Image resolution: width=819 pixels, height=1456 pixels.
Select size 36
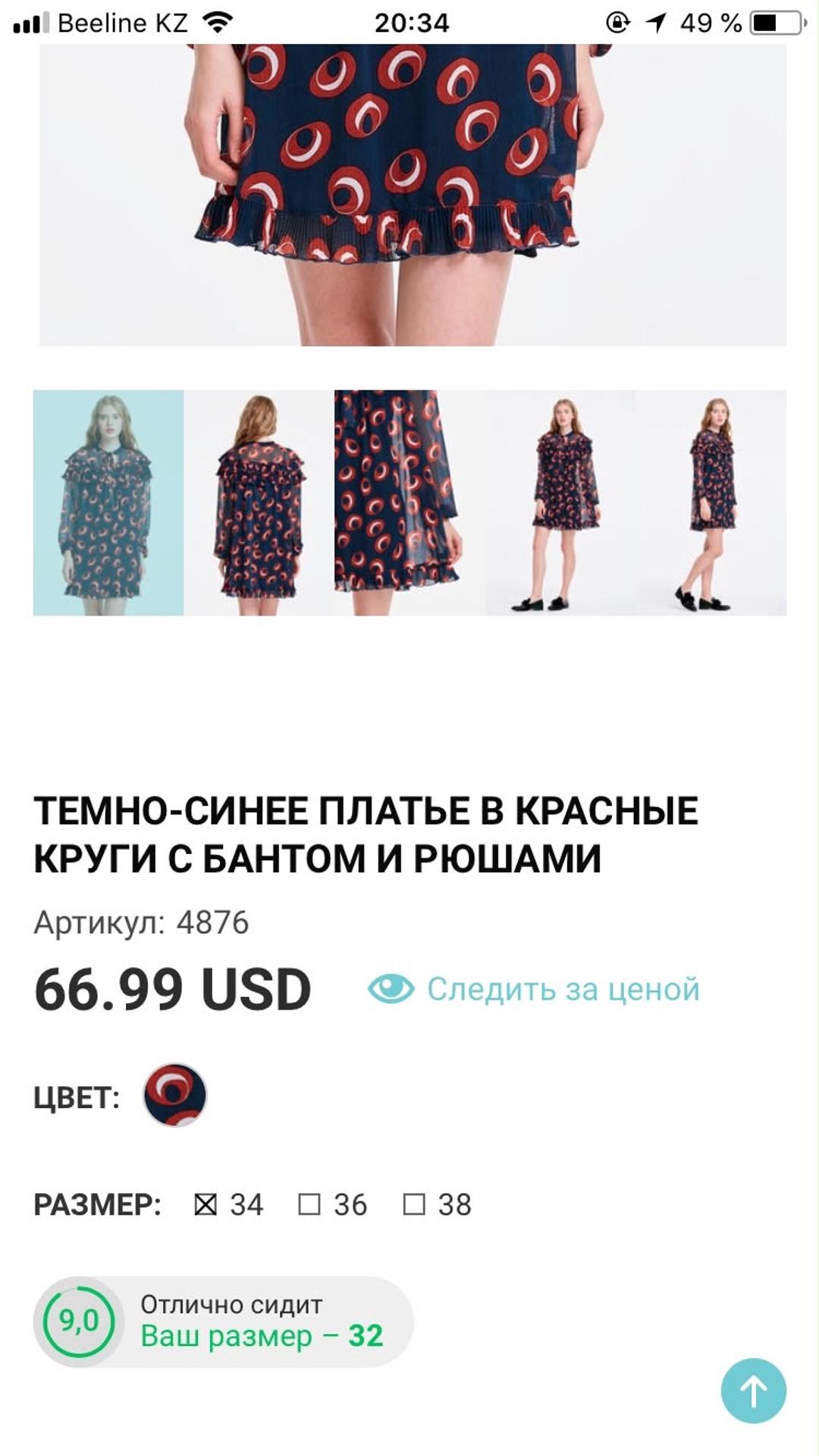point(333,1204)
